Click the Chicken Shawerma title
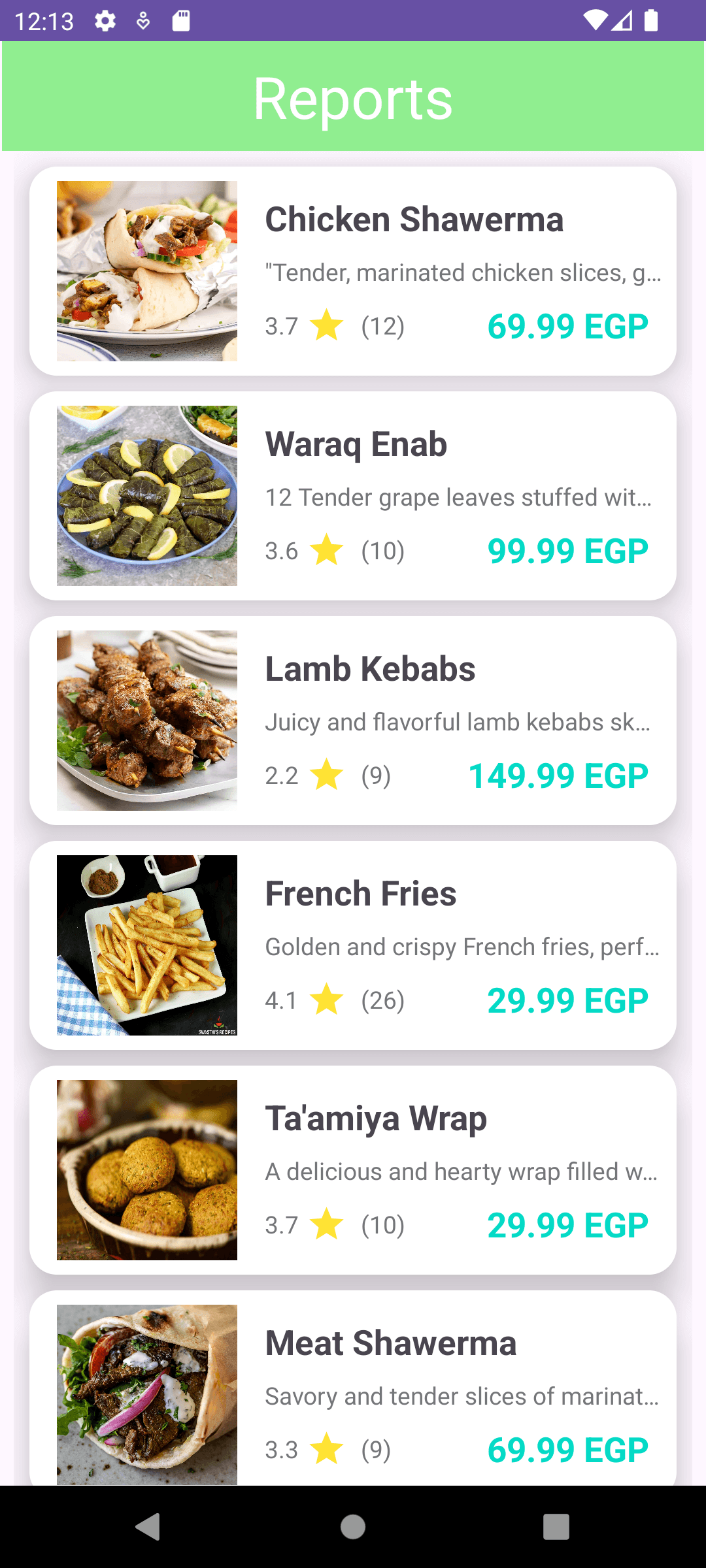 tap(413, 220)
